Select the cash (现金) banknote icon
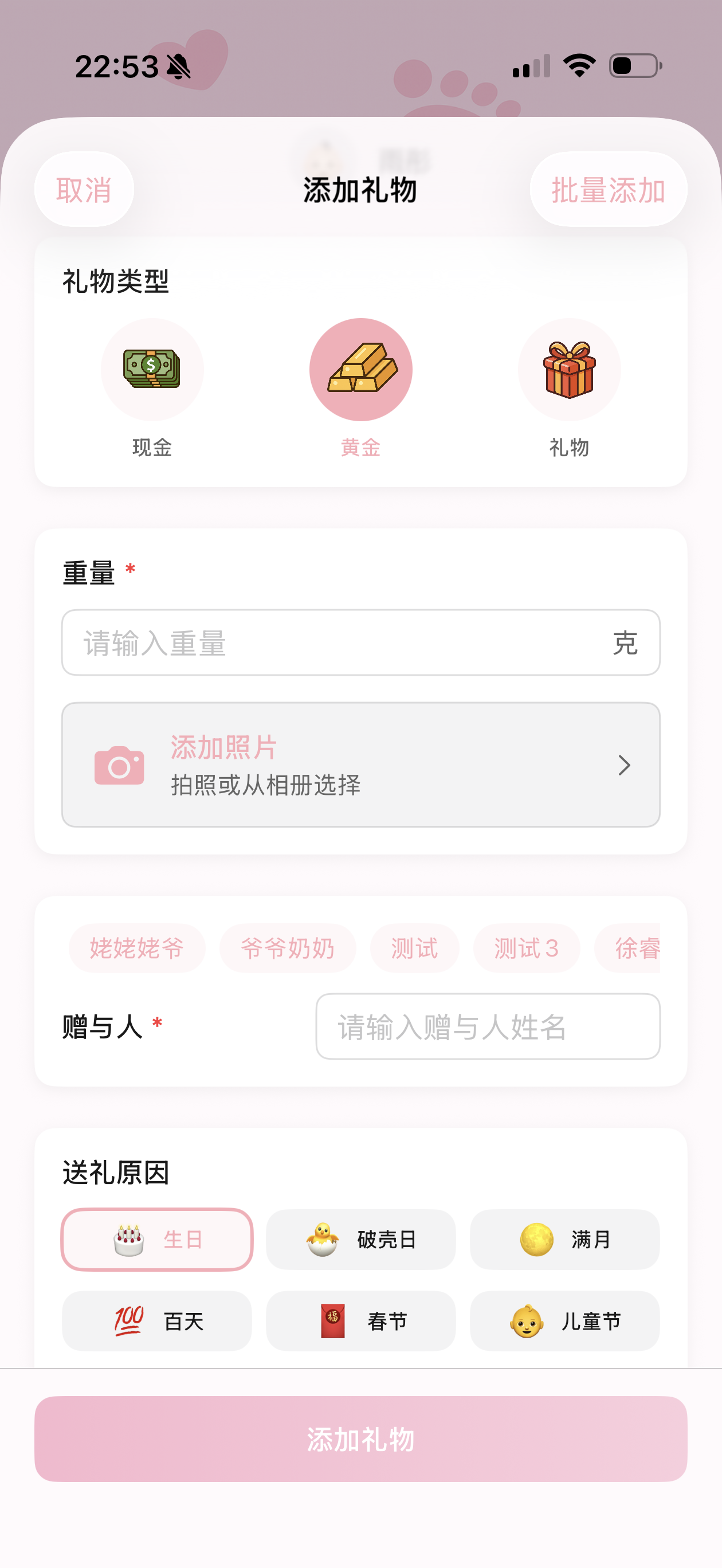The height and width of the screenshot is (1568, 722). click(x=152, y=369)
